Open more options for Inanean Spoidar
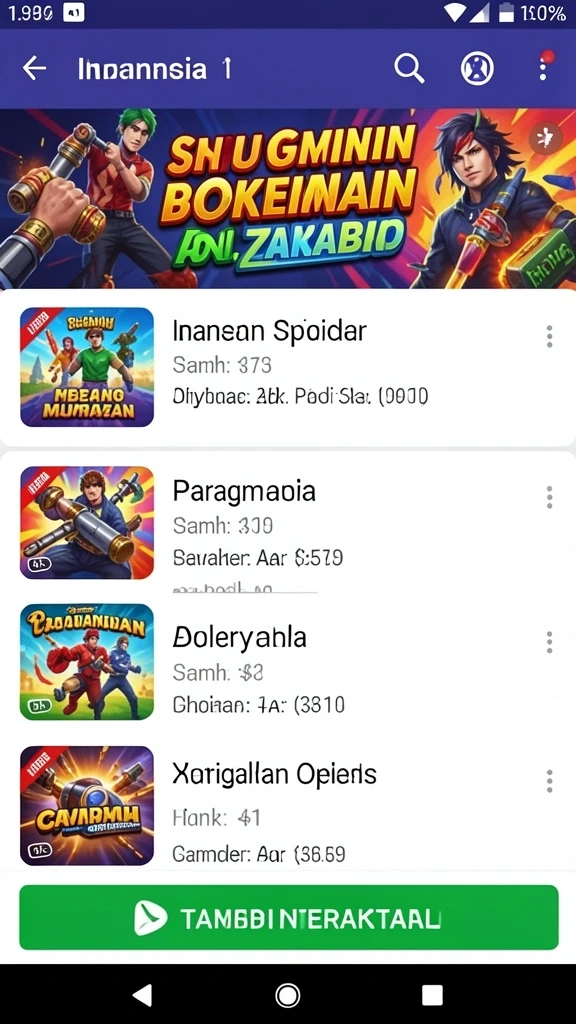The height and width of the screenshot is (1024, 576). 549,336
